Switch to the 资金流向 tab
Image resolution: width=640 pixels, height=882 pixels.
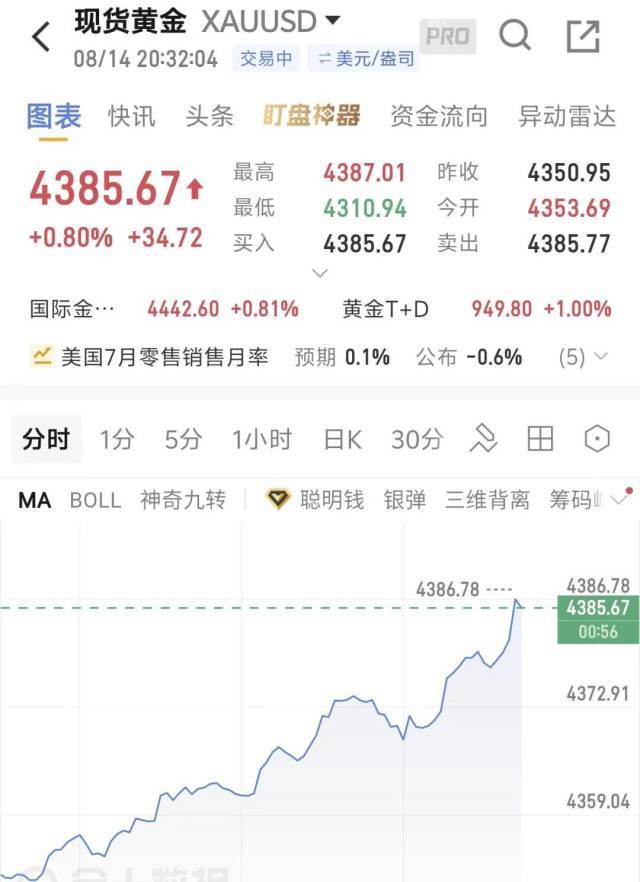439,116
